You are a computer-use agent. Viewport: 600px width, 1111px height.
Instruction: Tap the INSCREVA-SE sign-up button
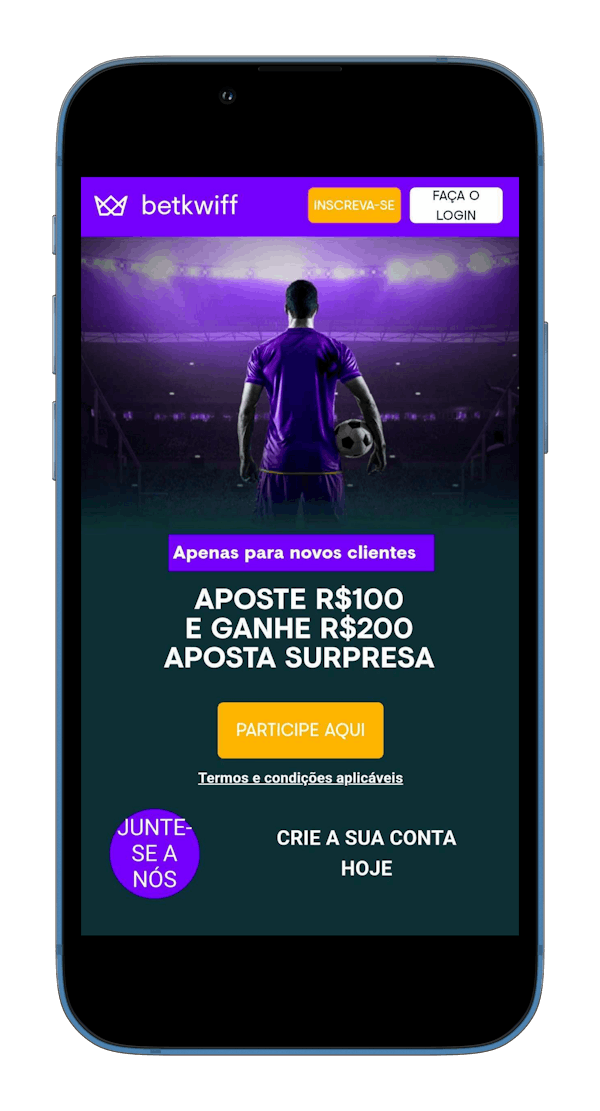pyautogui.click(x=354, y=205)
